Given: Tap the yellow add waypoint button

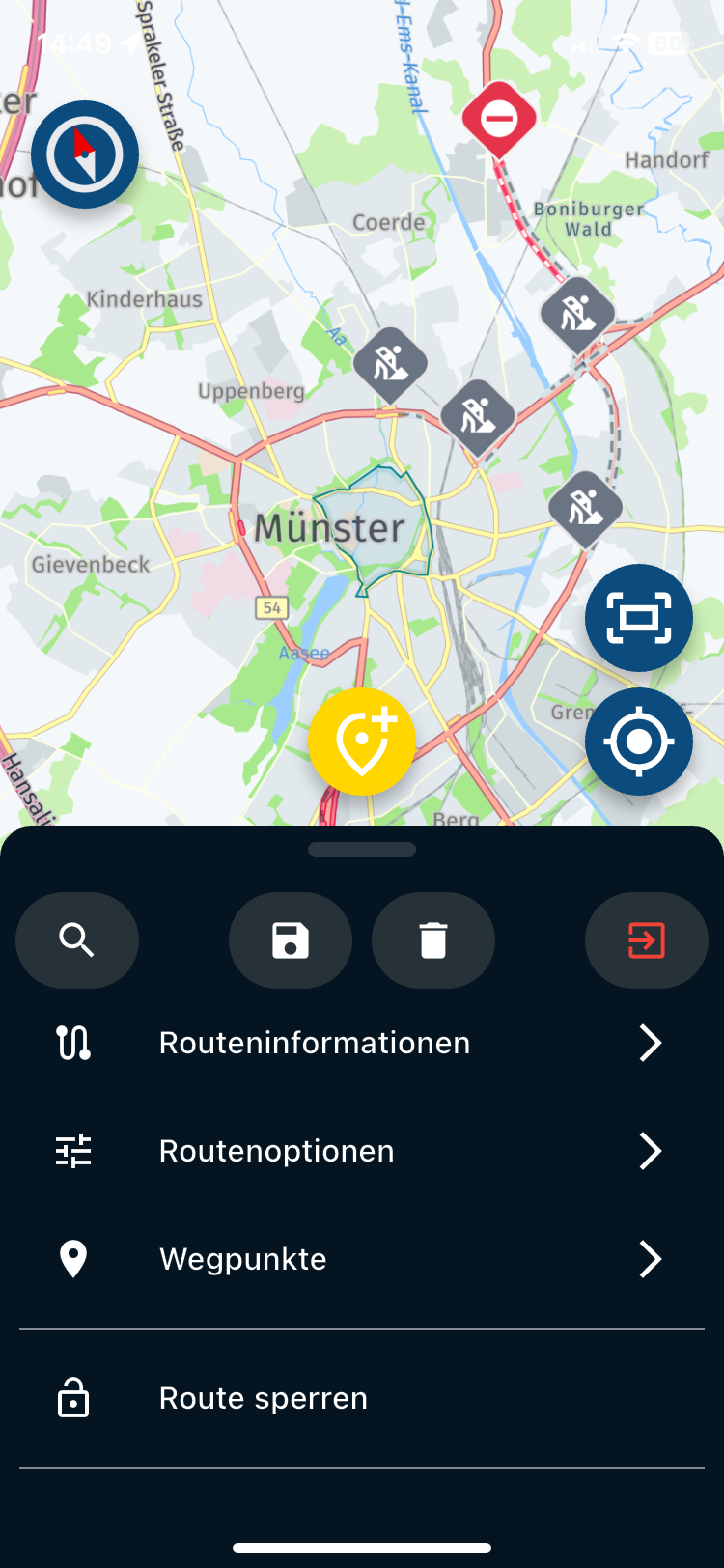Looking at the screenshot, I should coord(362,742).
